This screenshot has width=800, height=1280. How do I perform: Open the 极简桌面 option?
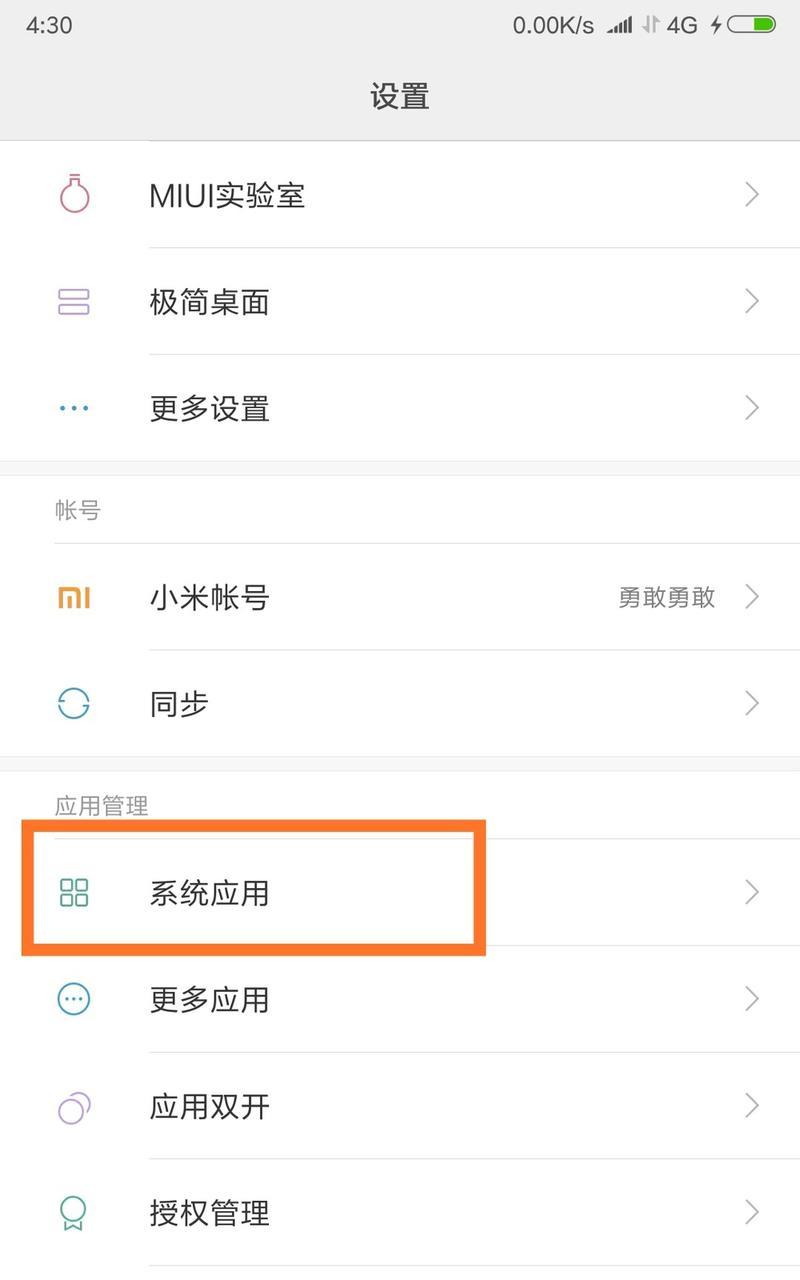click(x=400, y=301)
